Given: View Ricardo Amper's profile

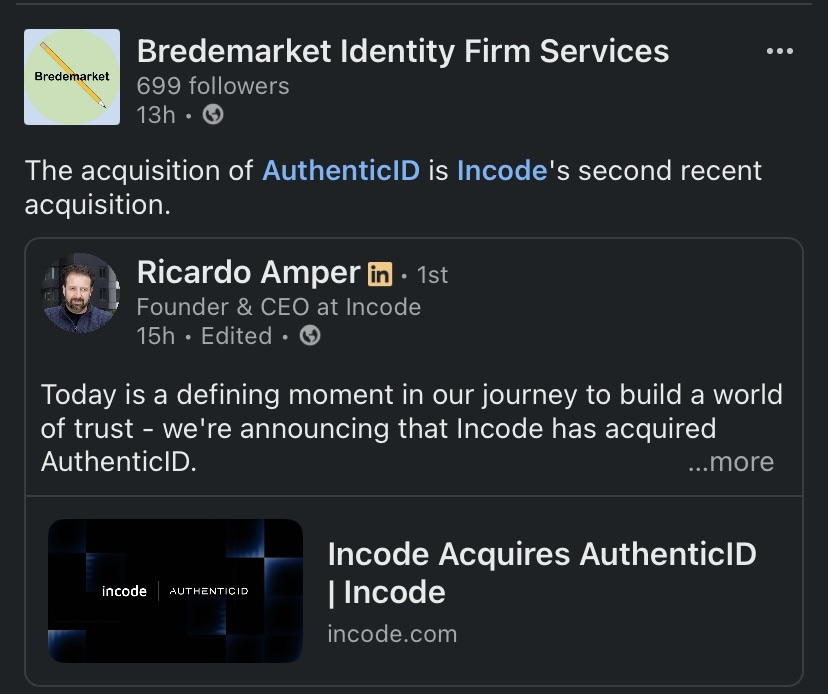Looking at the screenshot, I should pos(248,272).
